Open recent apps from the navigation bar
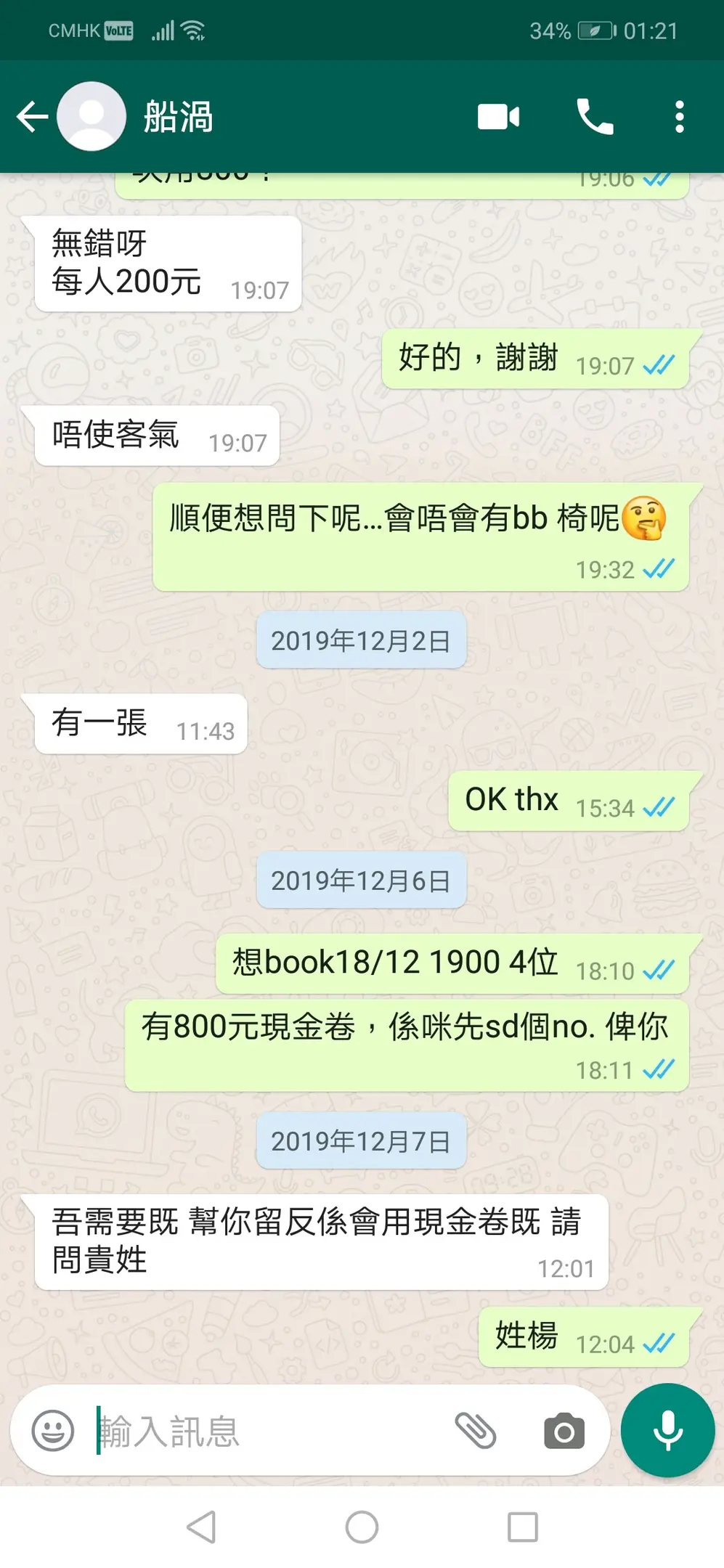 pyautogui.click(x=522, y=1527)
